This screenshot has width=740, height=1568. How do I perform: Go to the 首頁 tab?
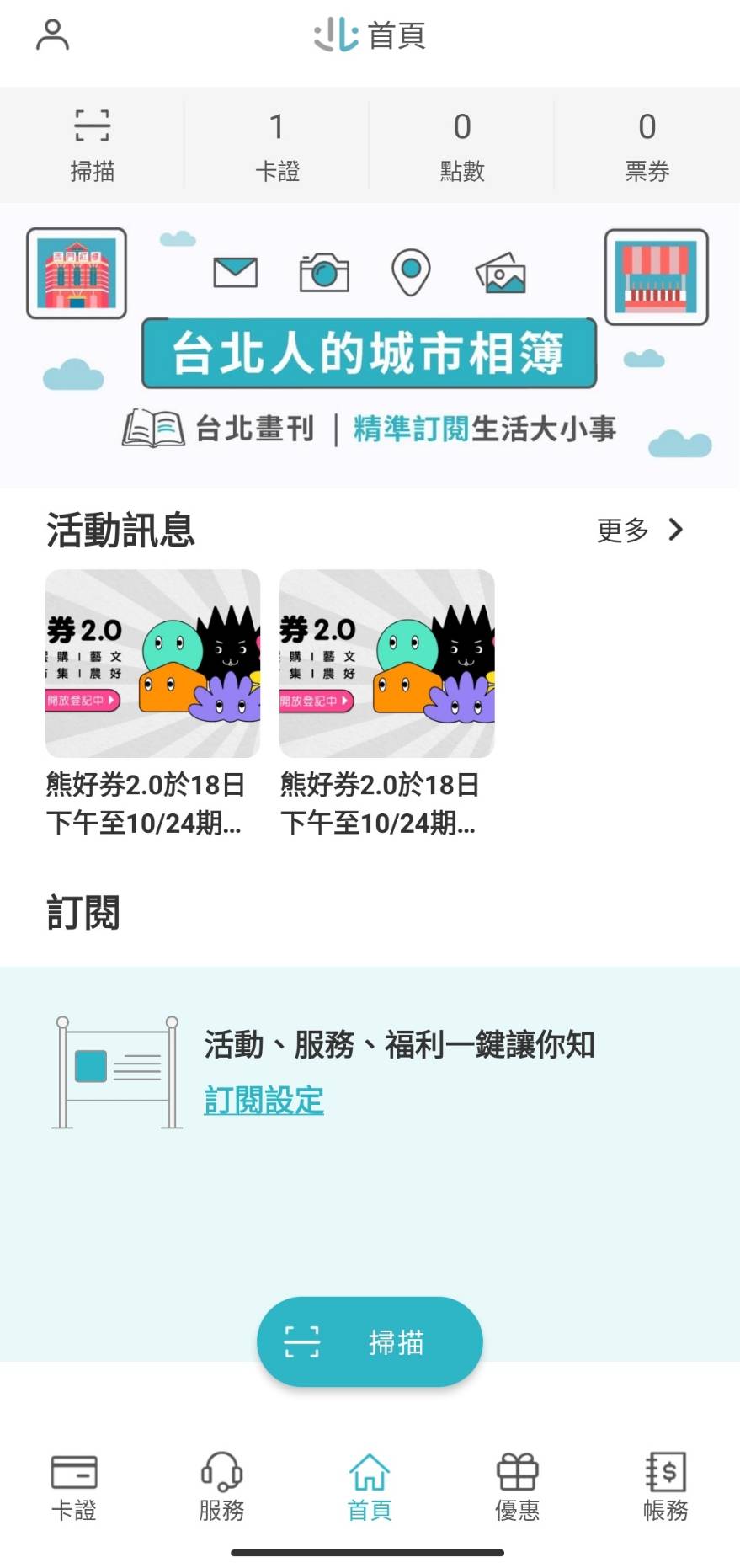[370, 1487]
